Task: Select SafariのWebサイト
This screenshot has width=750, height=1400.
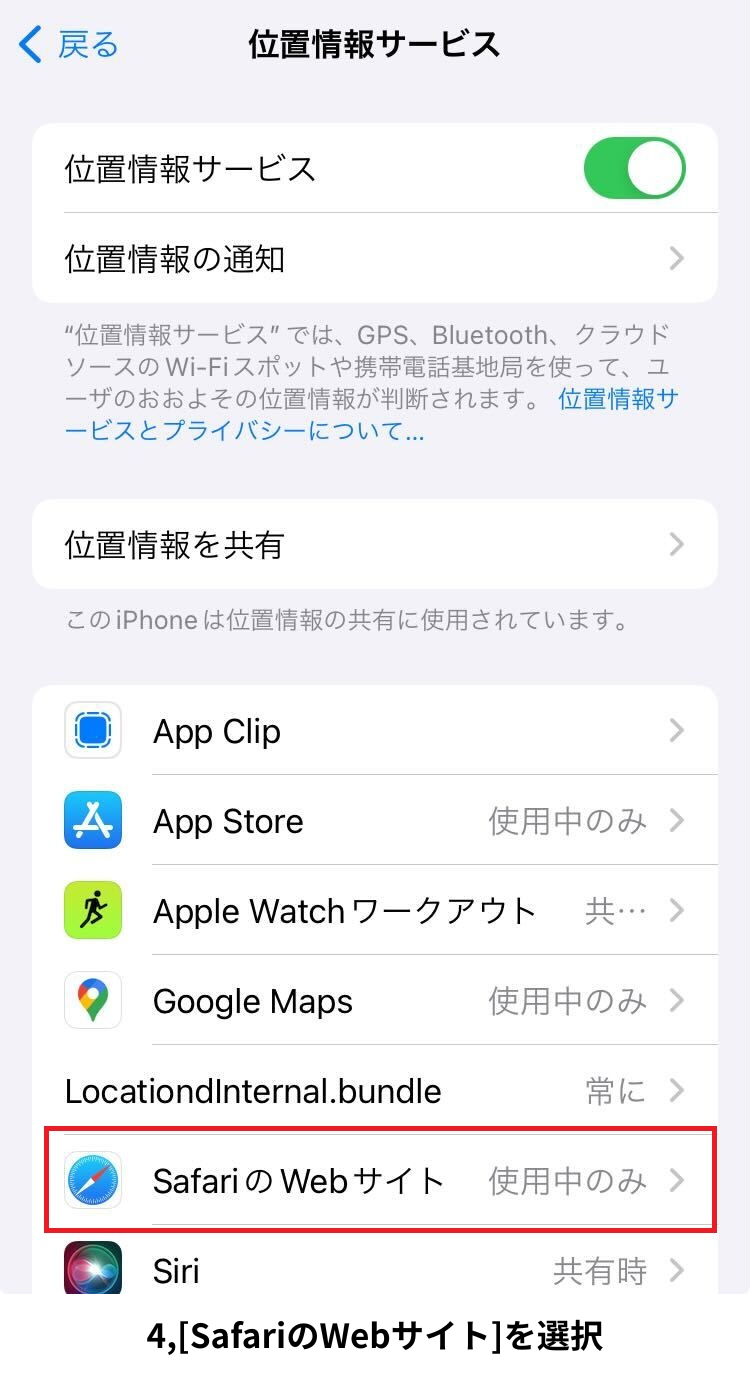Action: 375,1181
